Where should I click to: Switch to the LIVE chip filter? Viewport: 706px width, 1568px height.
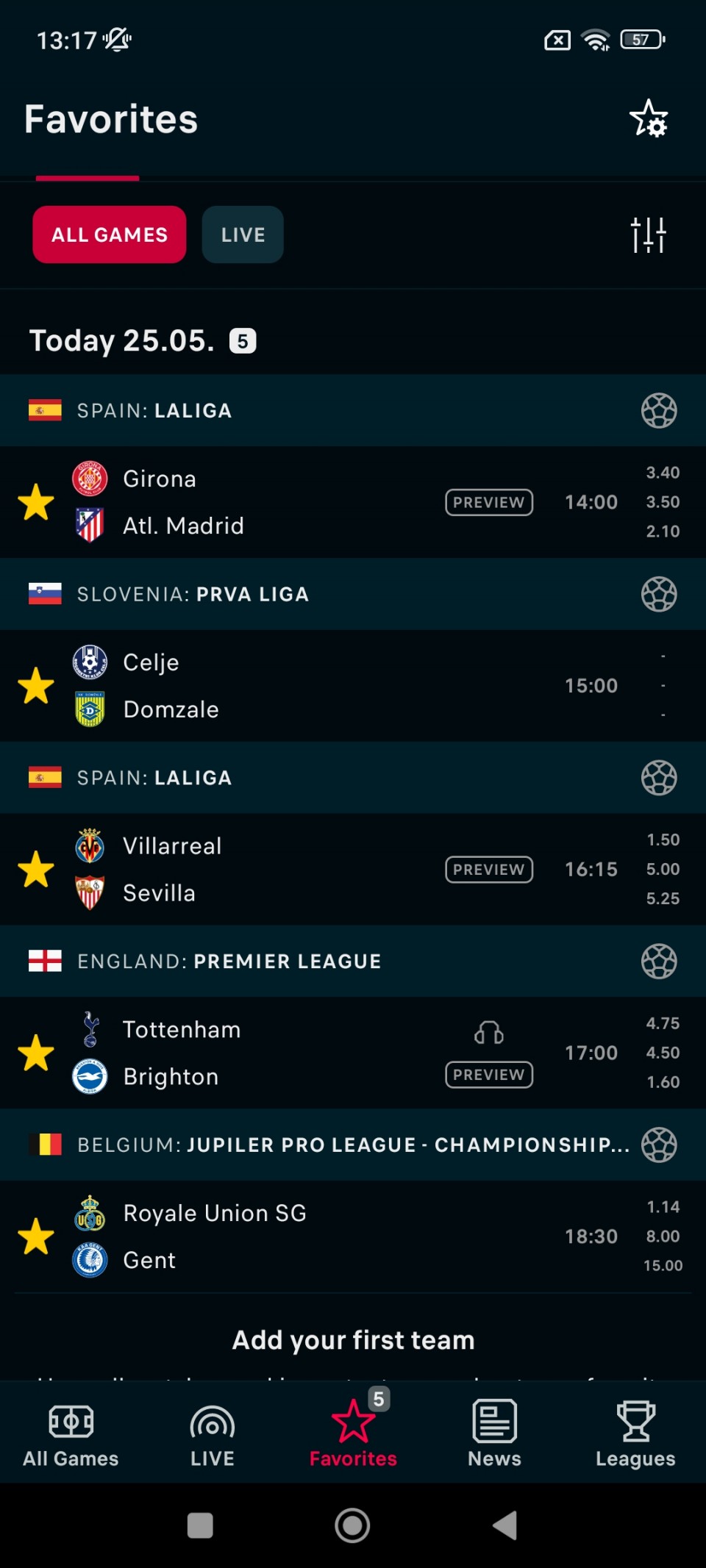243,235
